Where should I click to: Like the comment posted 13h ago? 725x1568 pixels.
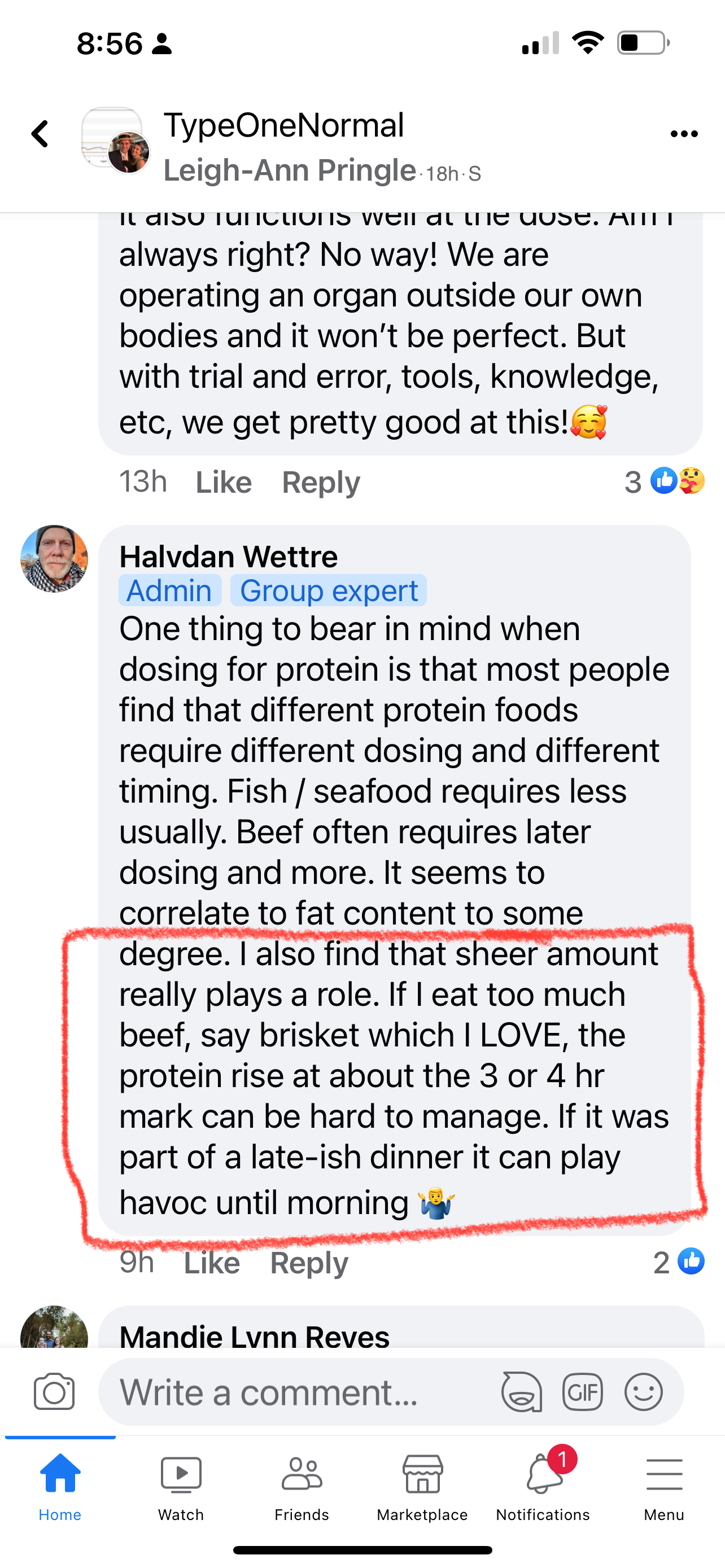[224, 483]
